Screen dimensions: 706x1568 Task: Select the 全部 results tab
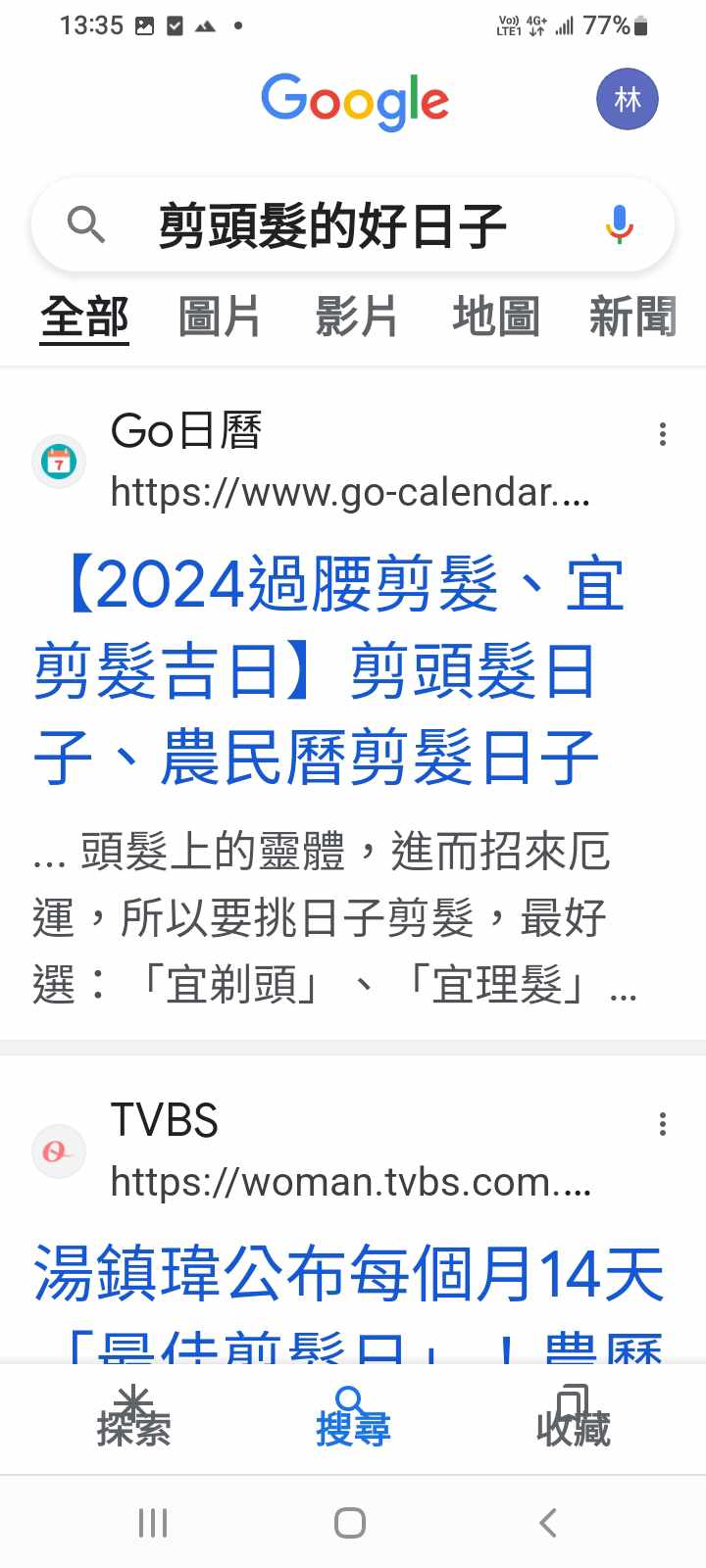pyautogui.click(x=84, y=318)
